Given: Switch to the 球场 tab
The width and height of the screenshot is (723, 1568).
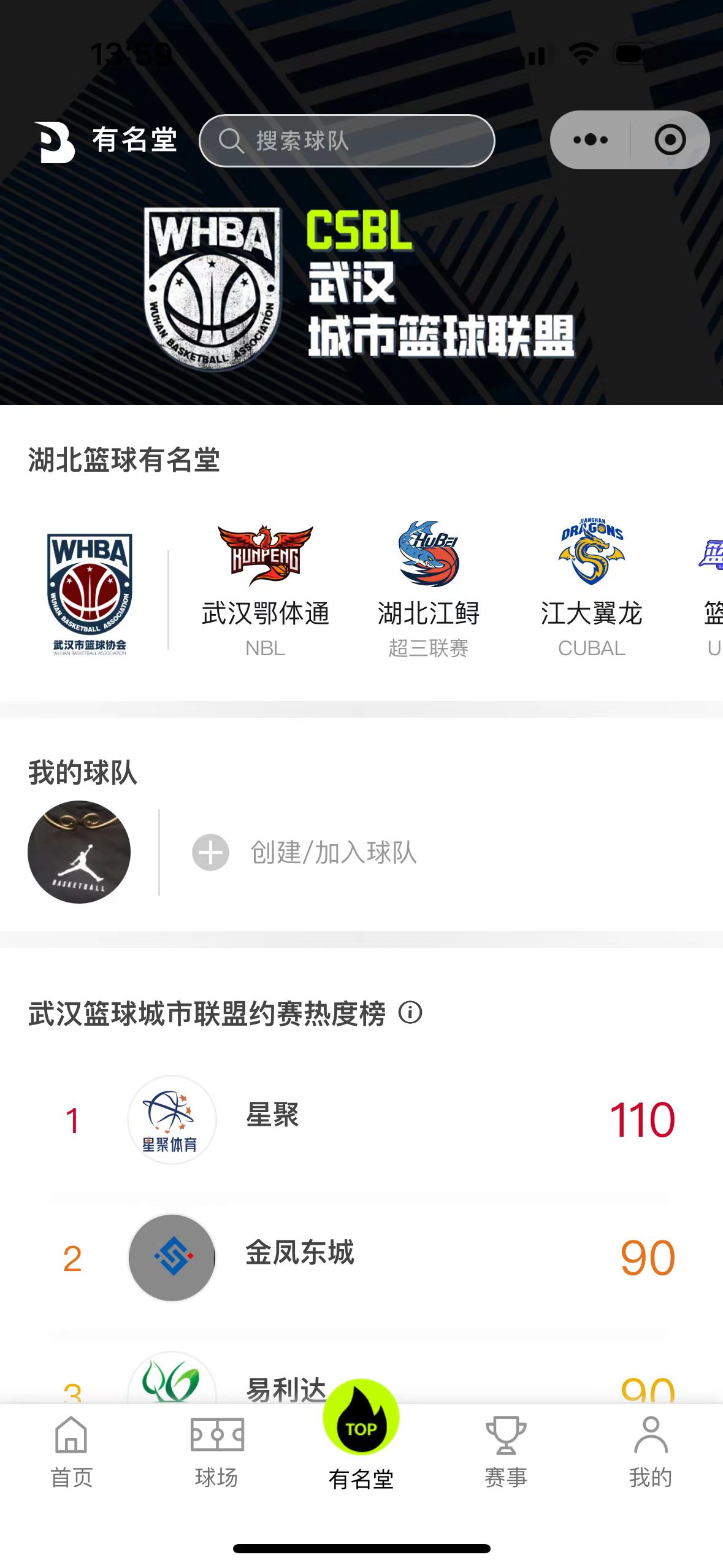Looking at the screenshot, I should coord(216,1452).
